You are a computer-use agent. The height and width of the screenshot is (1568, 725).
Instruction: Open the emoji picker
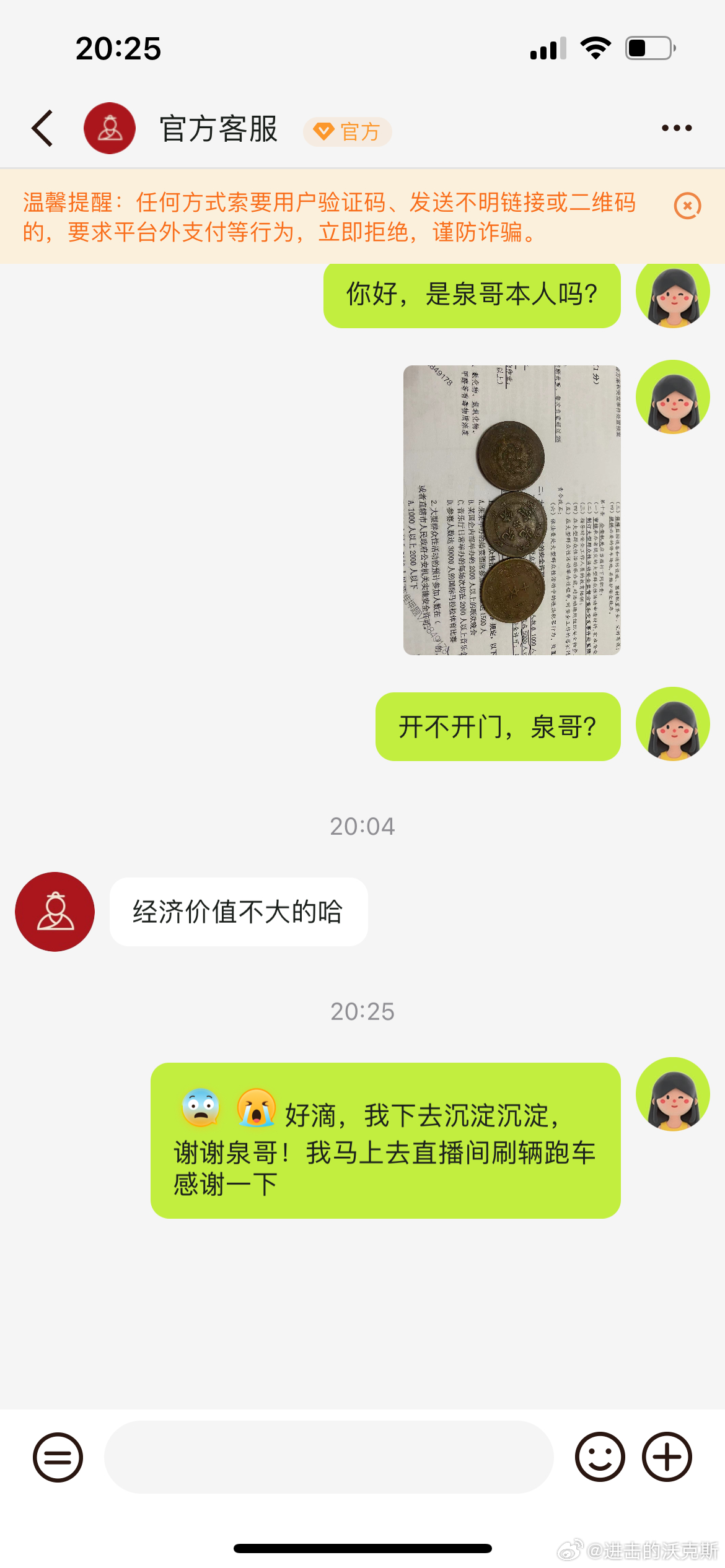(x=600, y=1457)
